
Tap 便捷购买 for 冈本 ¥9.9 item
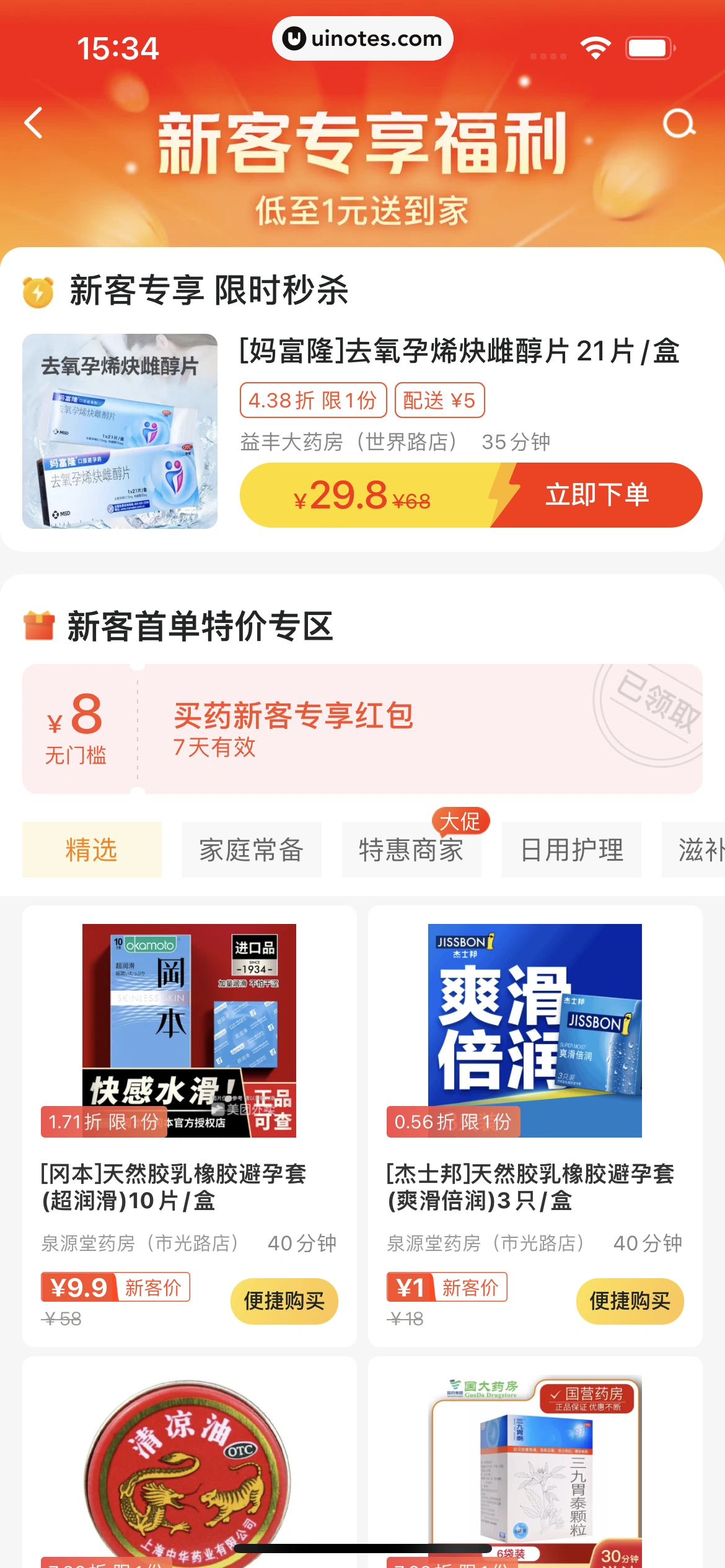(x=284, y=1300)
